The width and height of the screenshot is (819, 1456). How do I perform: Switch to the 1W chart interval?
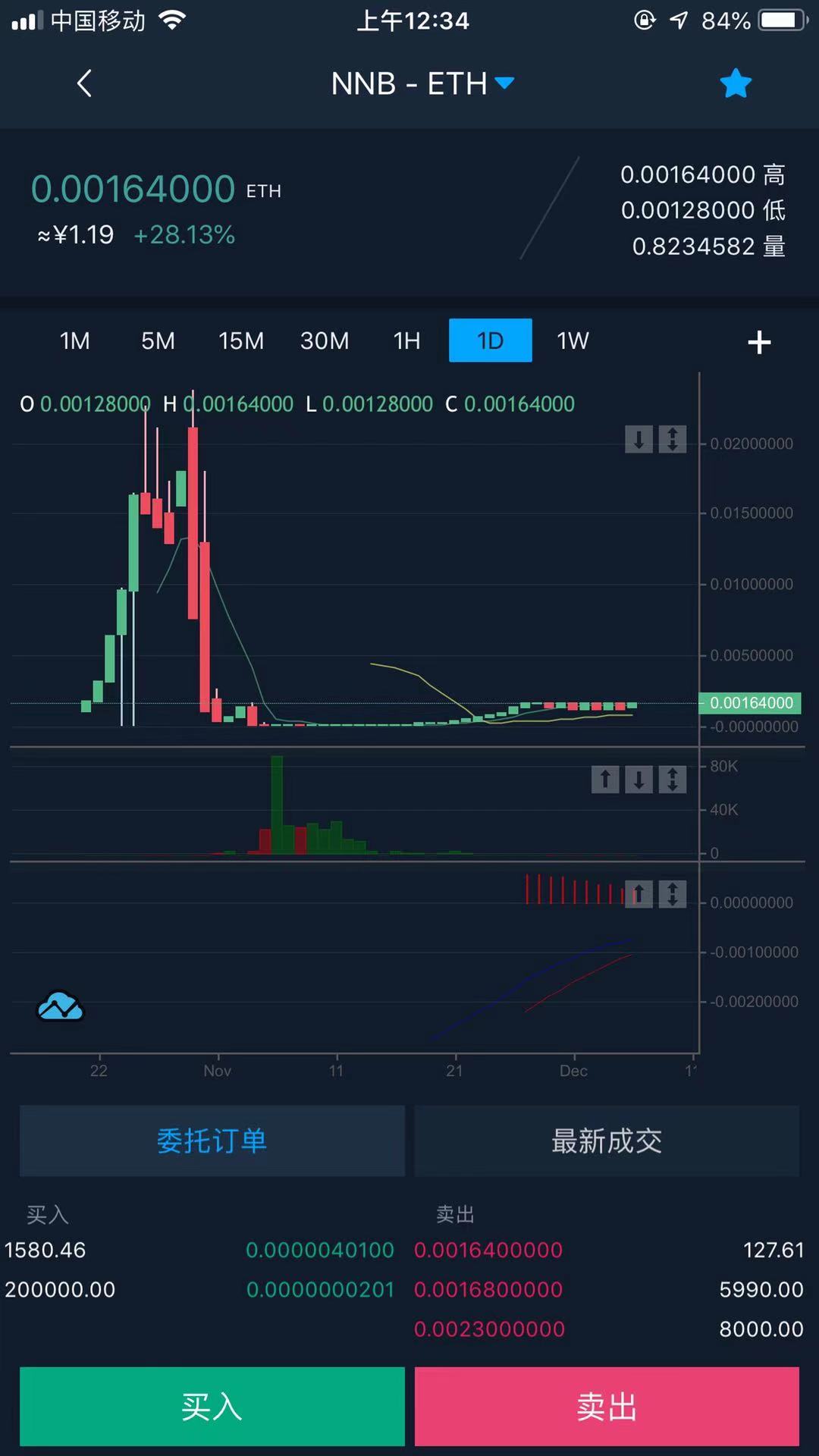pos(573,341)
